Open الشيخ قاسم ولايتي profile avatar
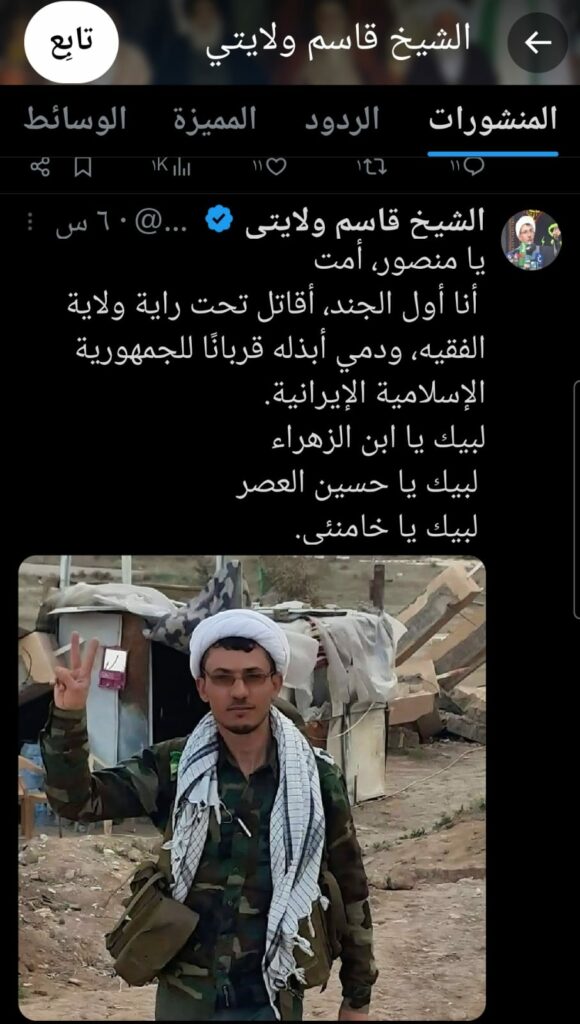Screen dimensions: 580x1024 coord(531,240)
